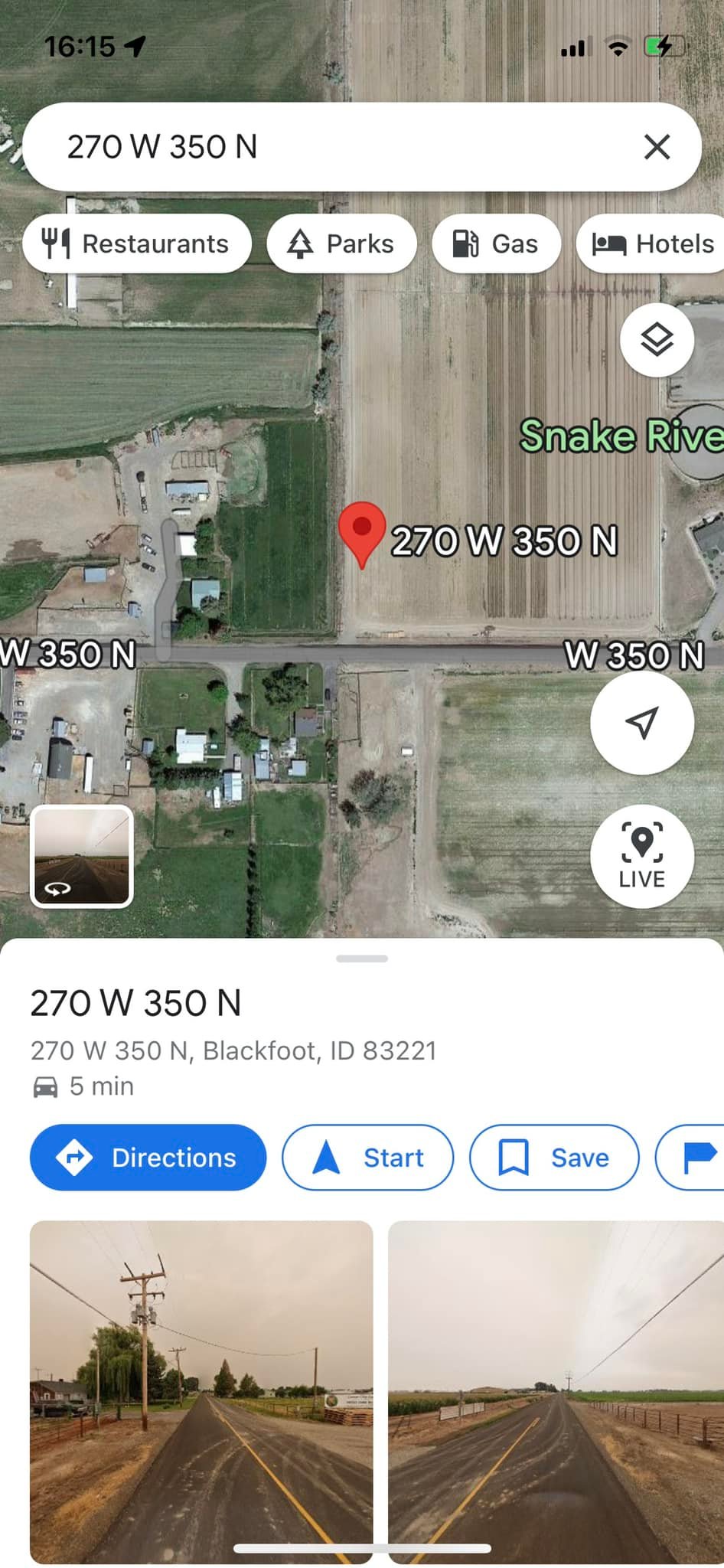Screen dimensions: 724x1568
Task: Launch Live View
Action: point(642,856)
